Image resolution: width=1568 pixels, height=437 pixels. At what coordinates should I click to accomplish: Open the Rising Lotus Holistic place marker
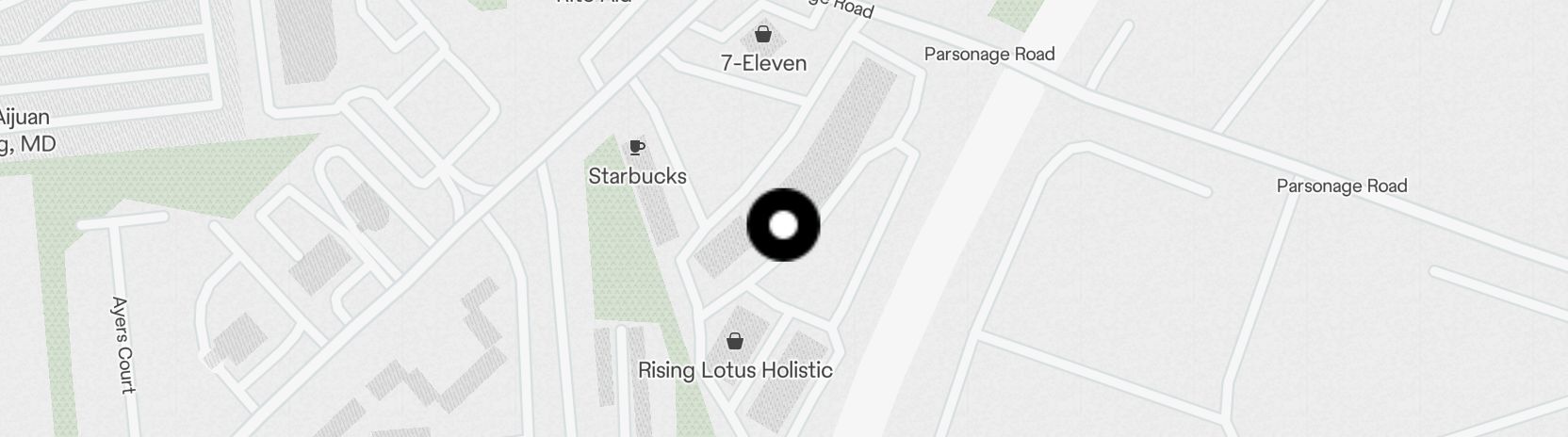click(735, 341)
